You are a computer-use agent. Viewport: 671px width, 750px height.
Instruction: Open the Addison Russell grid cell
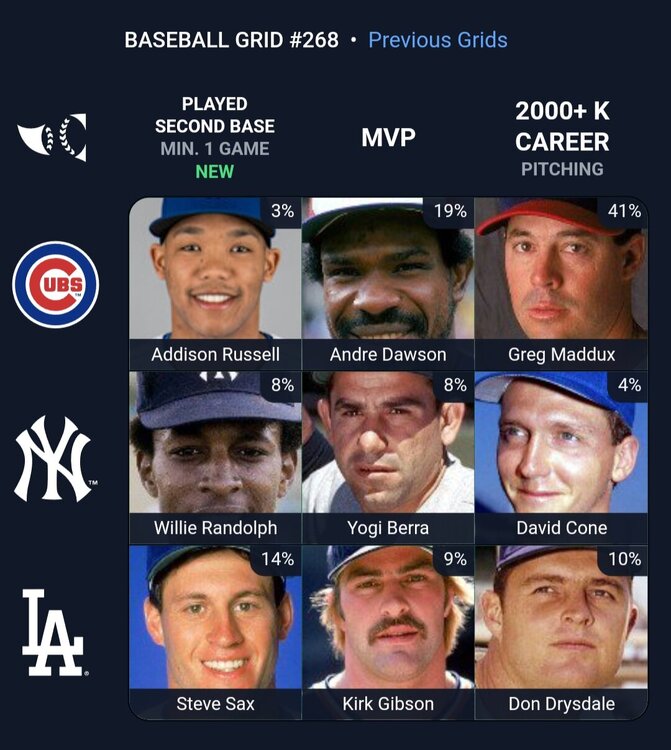(215, 283)
